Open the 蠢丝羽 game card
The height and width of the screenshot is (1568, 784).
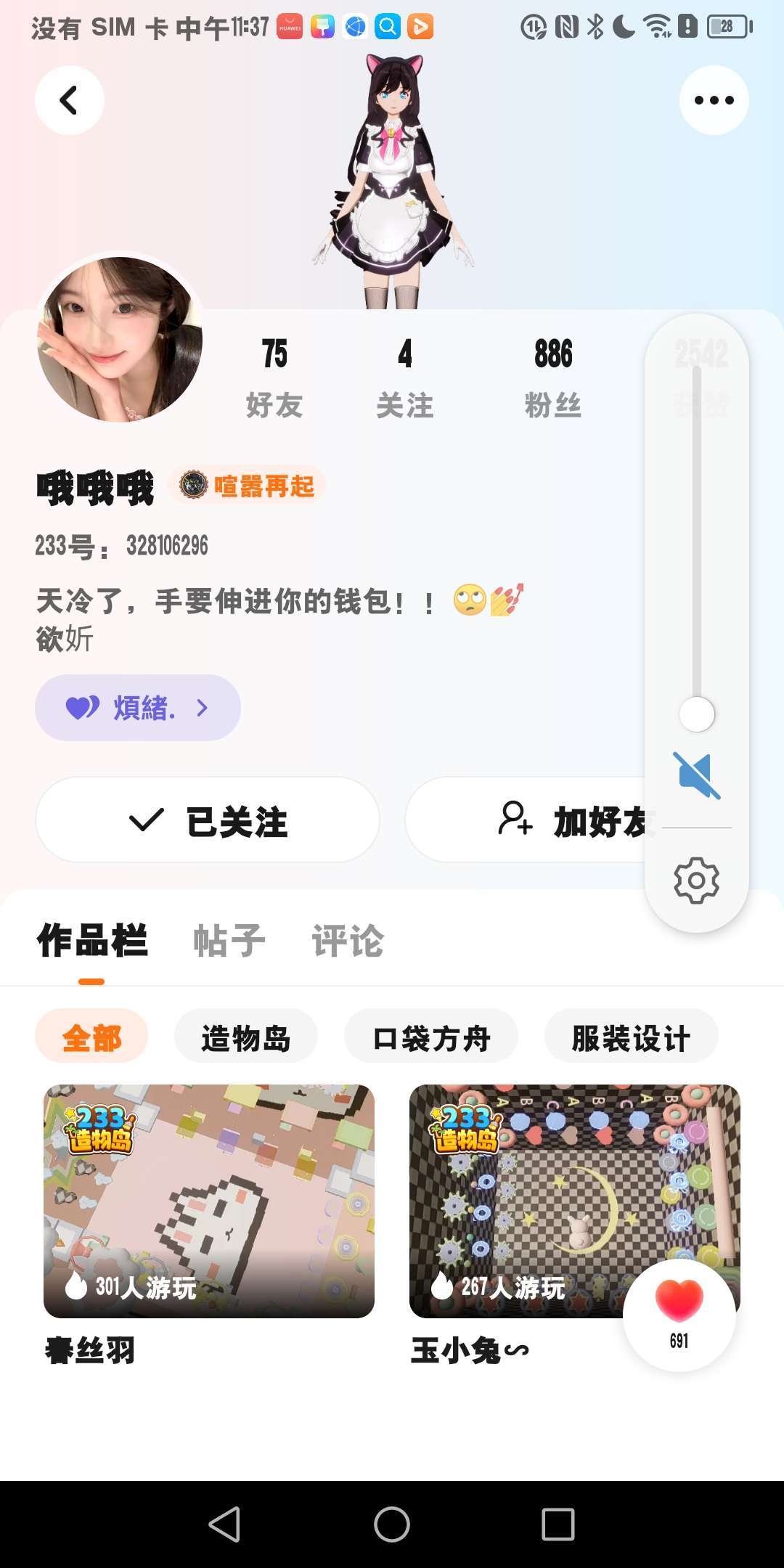click(x=209, y=1201)
